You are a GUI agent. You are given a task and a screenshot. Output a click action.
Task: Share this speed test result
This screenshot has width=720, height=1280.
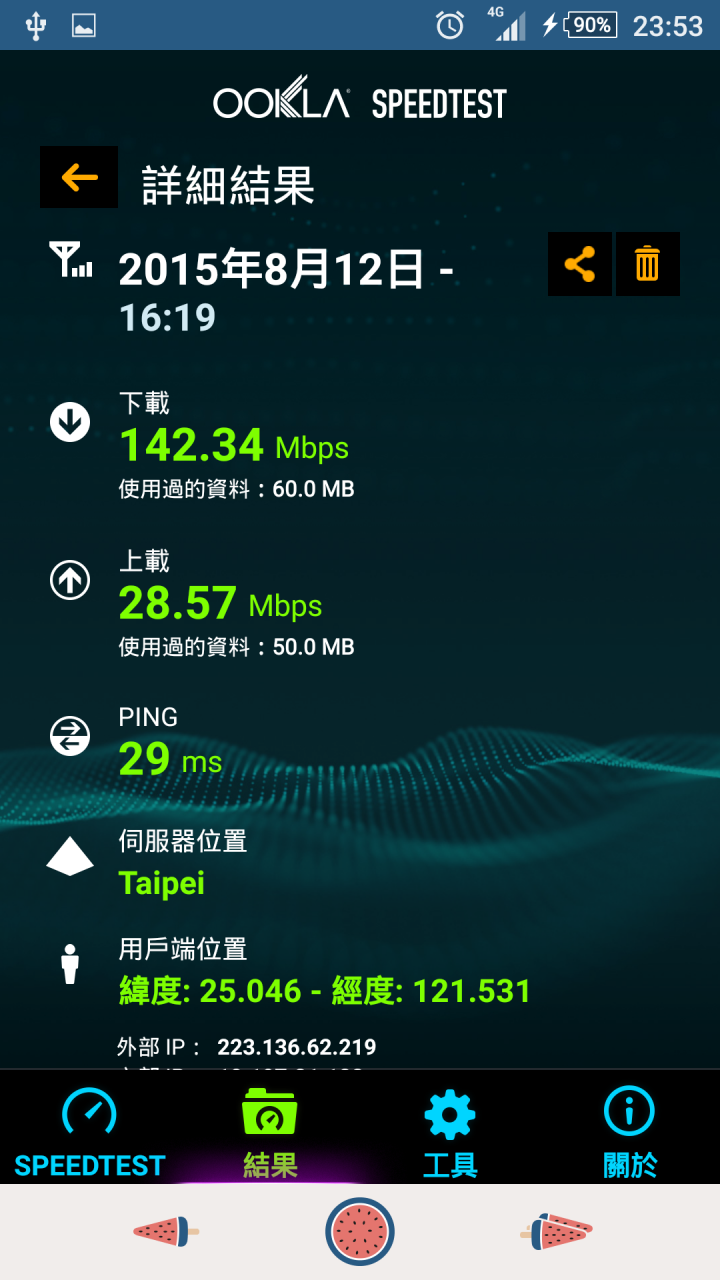coord(580,264)
